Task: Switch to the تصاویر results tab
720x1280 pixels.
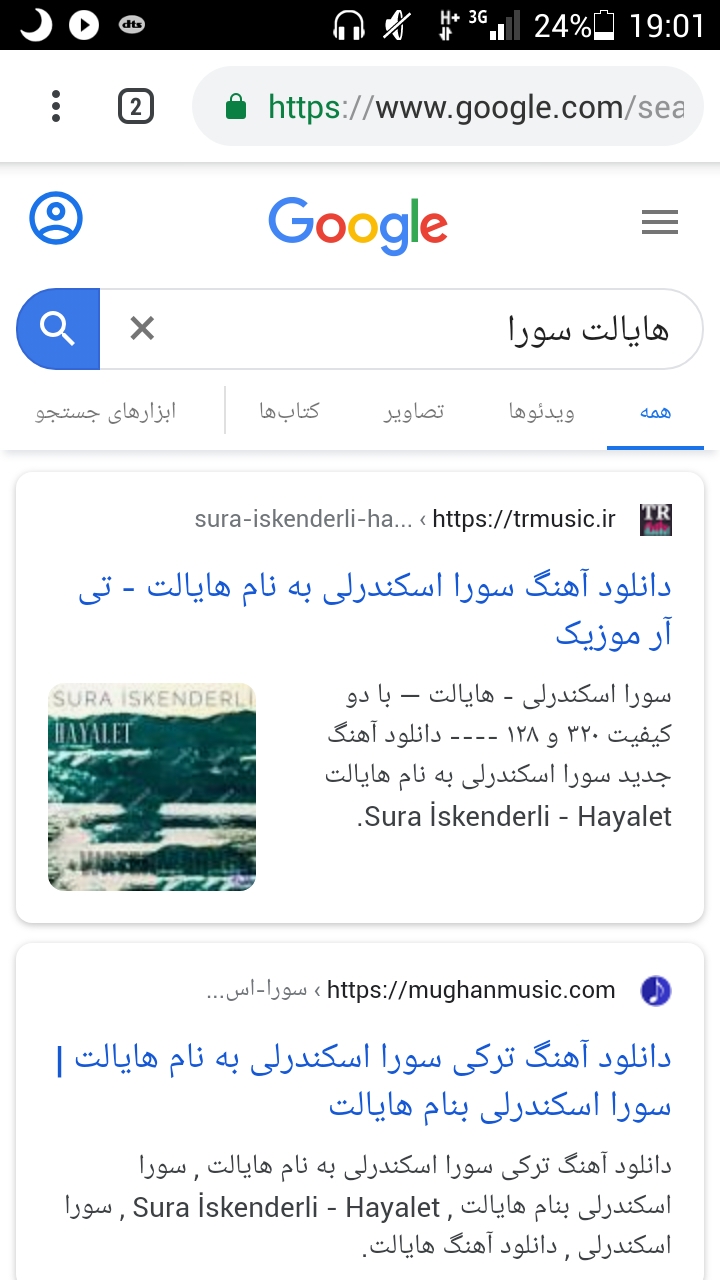Action: pyautogui.click(x=414, y=412)
